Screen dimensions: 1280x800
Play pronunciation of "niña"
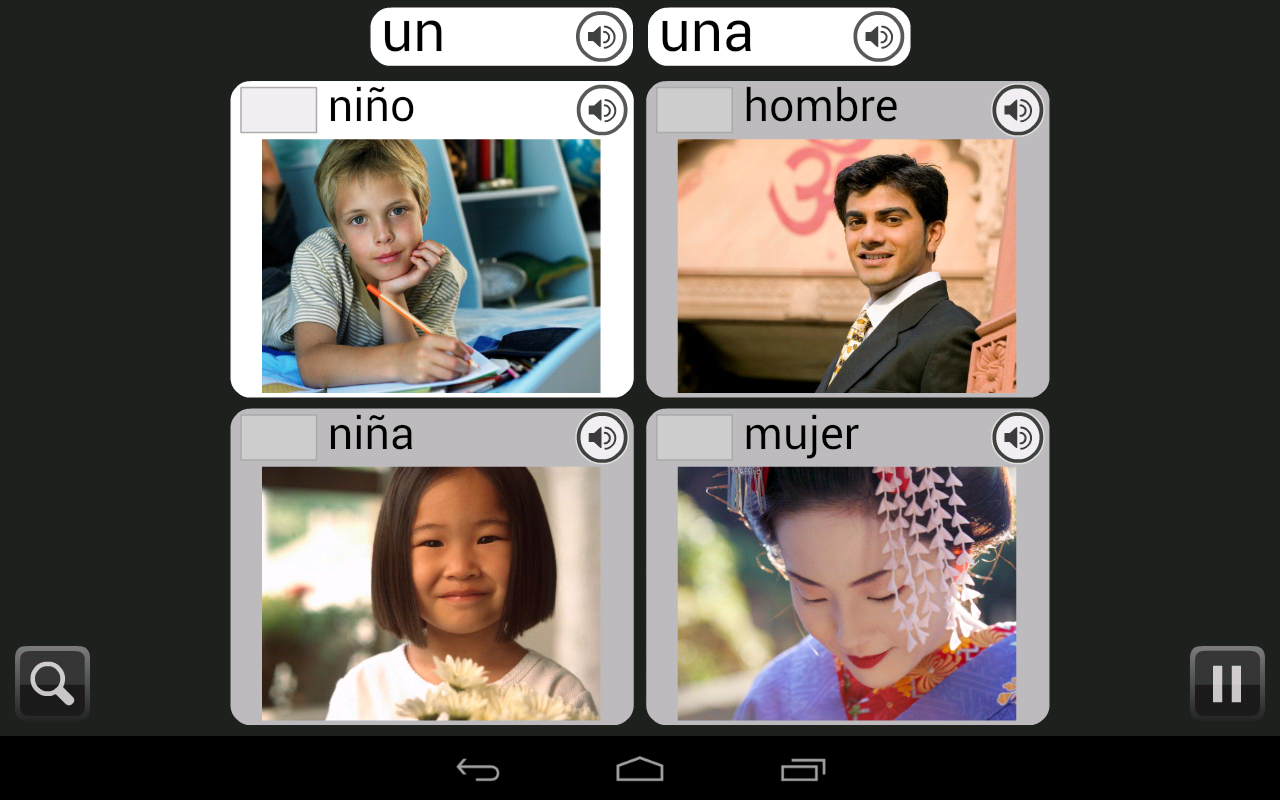point(602,438)
